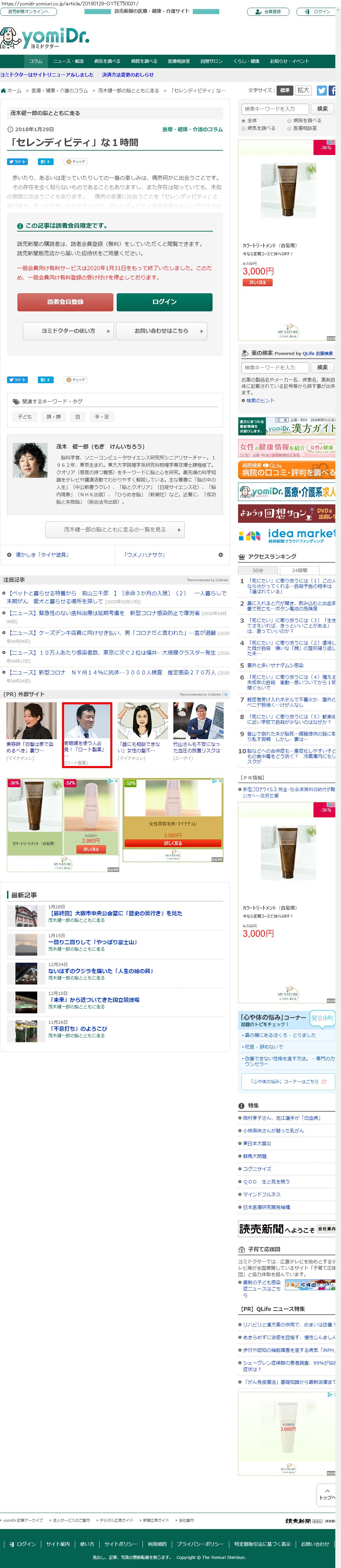Image resolution: width=341 pixels, height=1568 pixels.
Task: Share article via Twitter icon in header
Action: 322,90
